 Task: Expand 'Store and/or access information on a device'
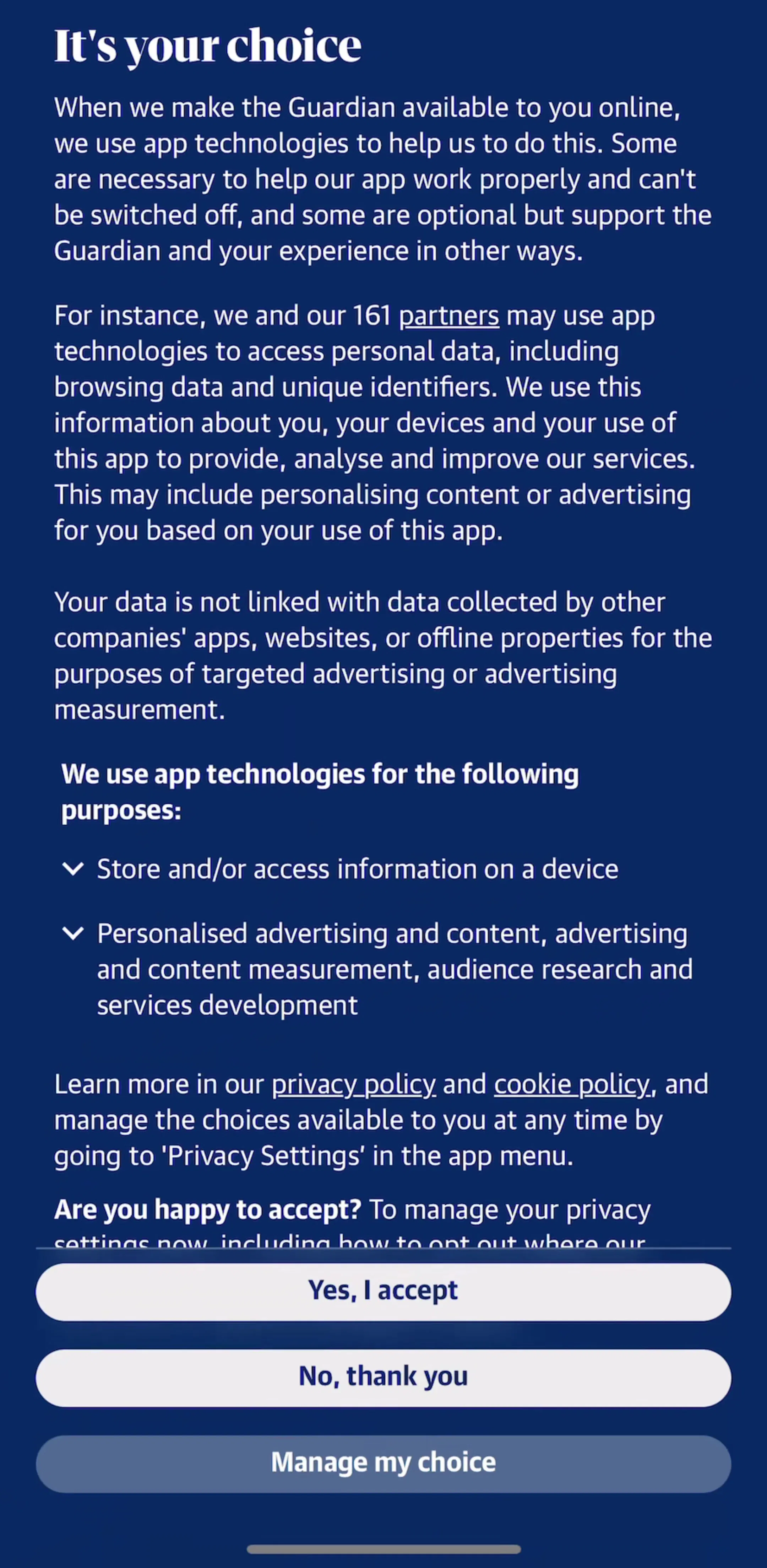coord(341,869)
